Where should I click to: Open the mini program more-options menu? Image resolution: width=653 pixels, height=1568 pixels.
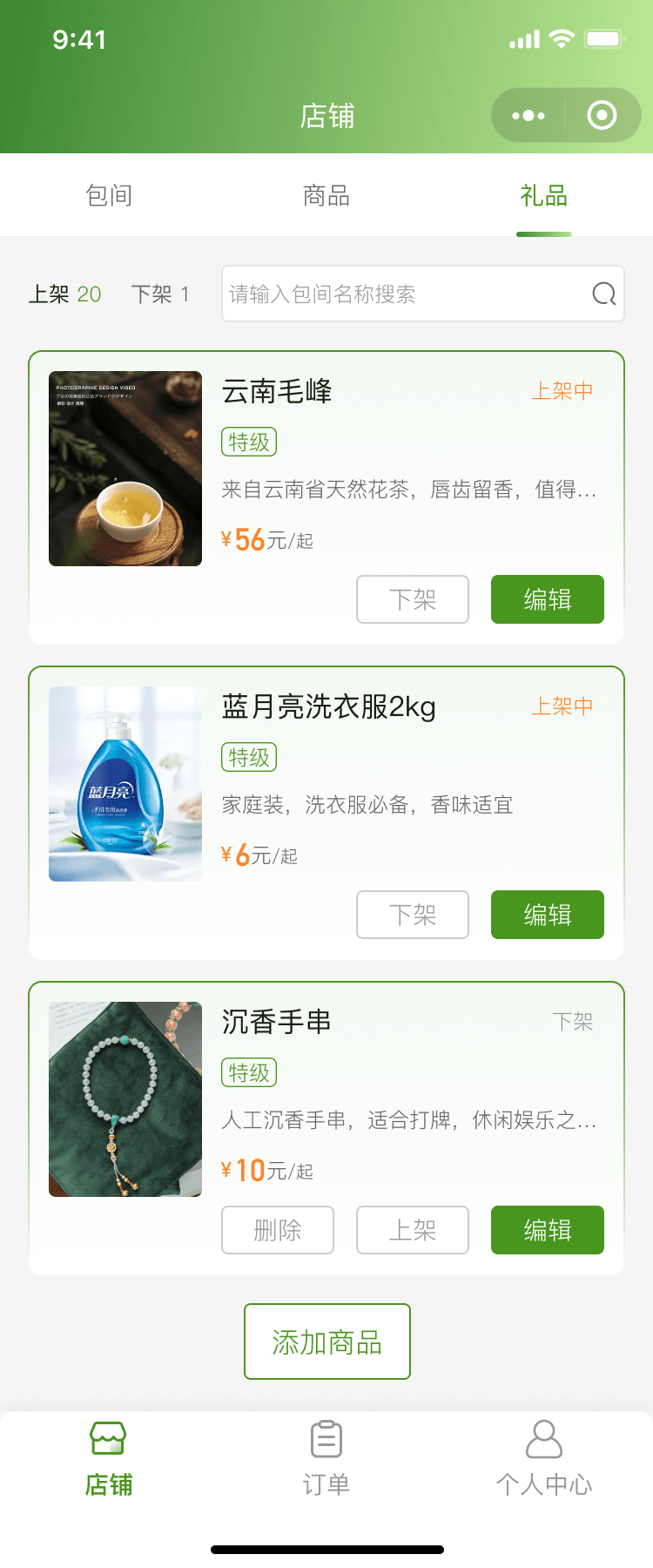point(528,115)
